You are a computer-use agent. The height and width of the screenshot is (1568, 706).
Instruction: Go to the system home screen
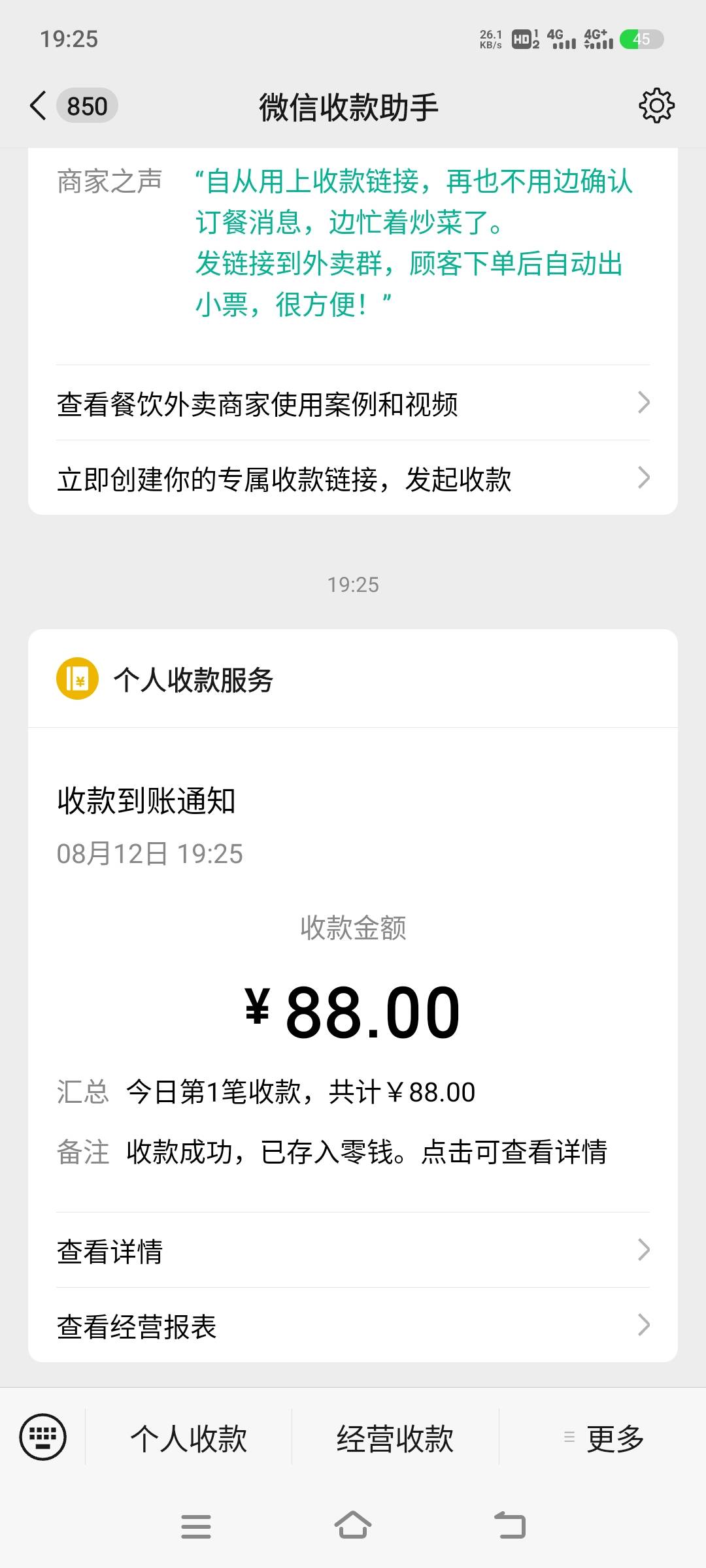[x=353, y=1526]
